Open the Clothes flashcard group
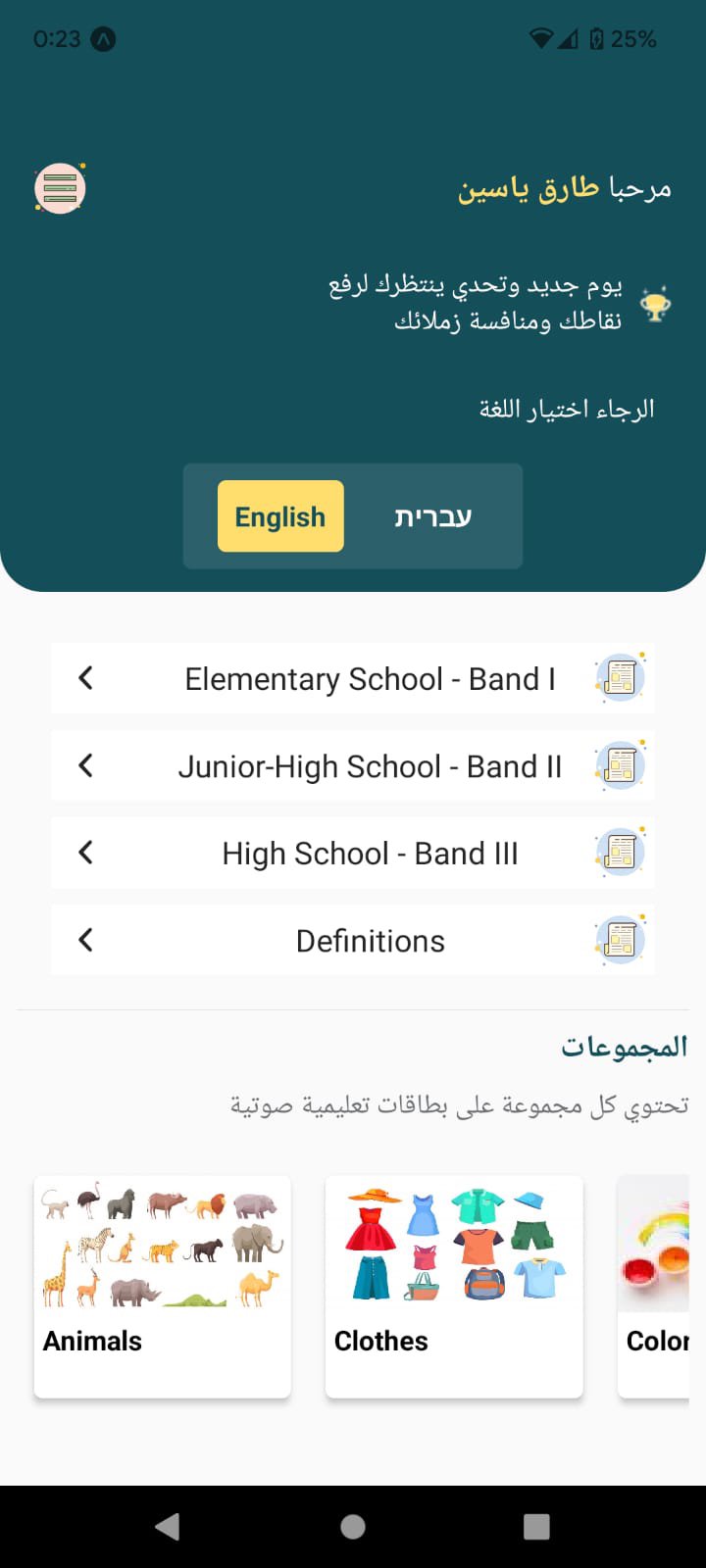Viewport: 706px width, 1568px height. [454, 1286]
